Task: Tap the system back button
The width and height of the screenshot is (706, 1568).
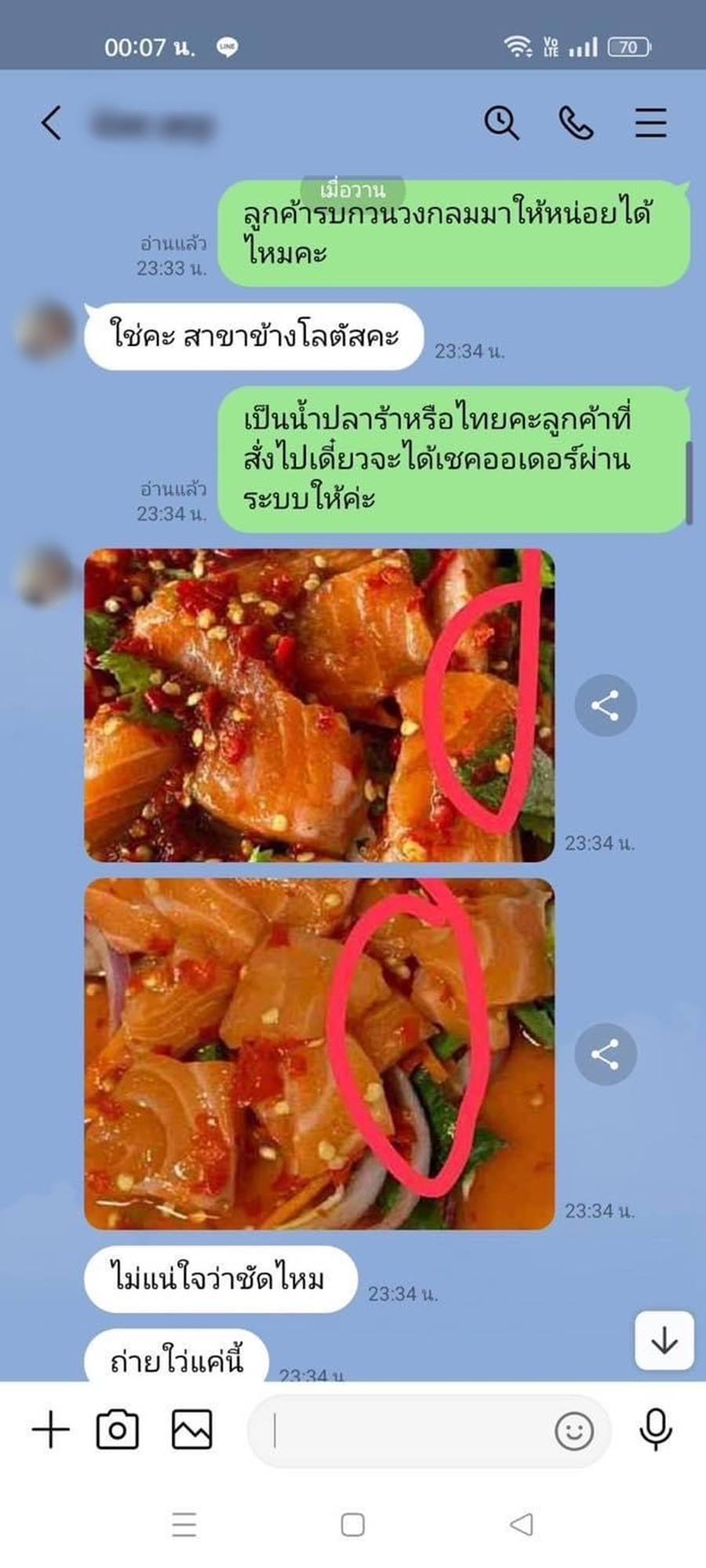Action: pyautogui.click(x=521, y=1524)
